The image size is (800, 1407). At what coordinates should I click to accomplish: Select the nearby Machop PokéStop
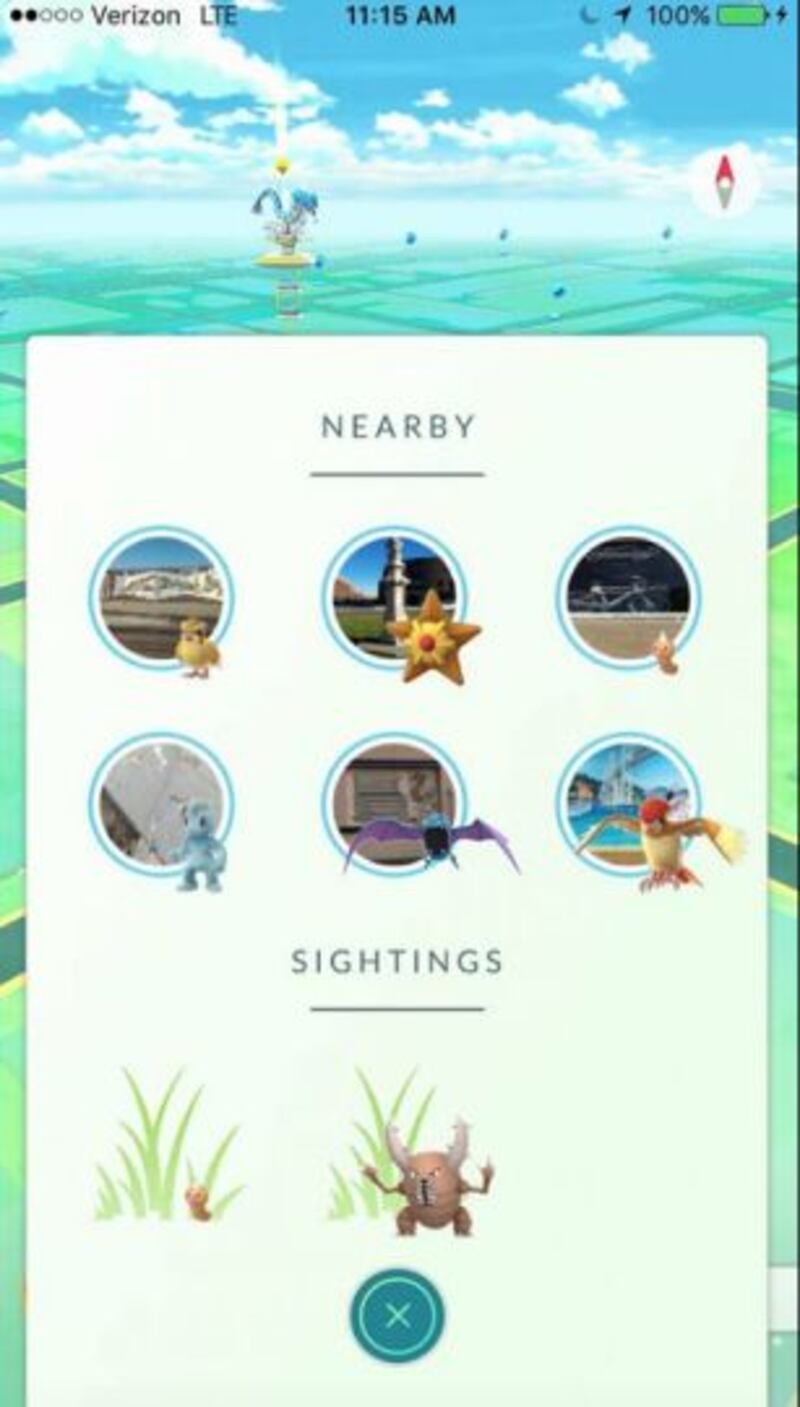161,804
